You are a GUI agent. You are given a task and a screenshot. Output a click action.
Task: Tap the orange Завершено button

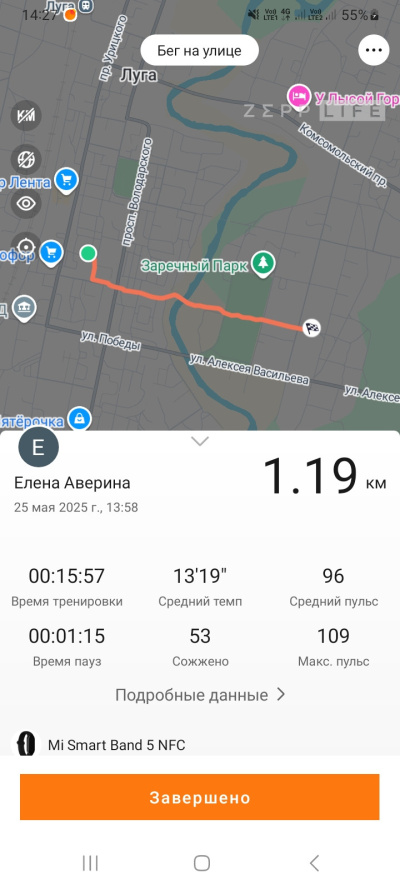pyautogui.click(x=199, y=797)
